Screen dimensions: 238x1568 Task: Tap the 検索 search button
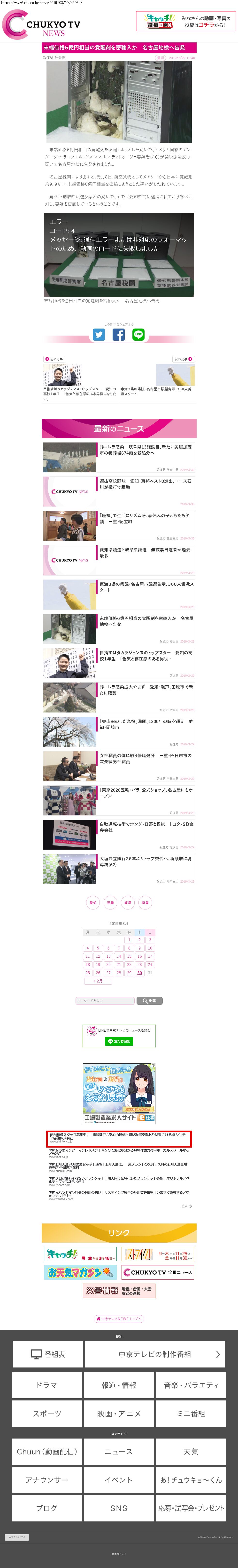149,1001
